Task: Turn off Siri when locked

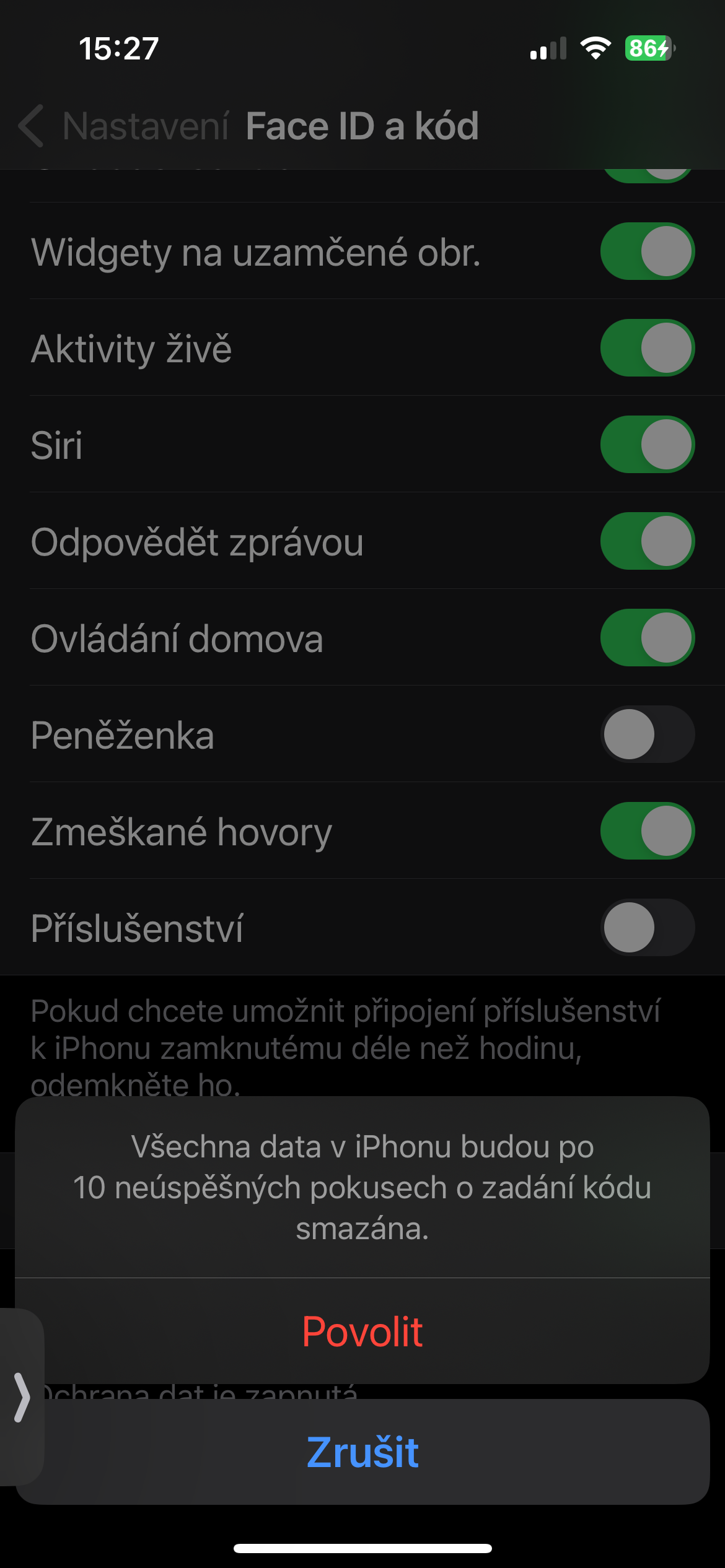Action: click(647, 445)
